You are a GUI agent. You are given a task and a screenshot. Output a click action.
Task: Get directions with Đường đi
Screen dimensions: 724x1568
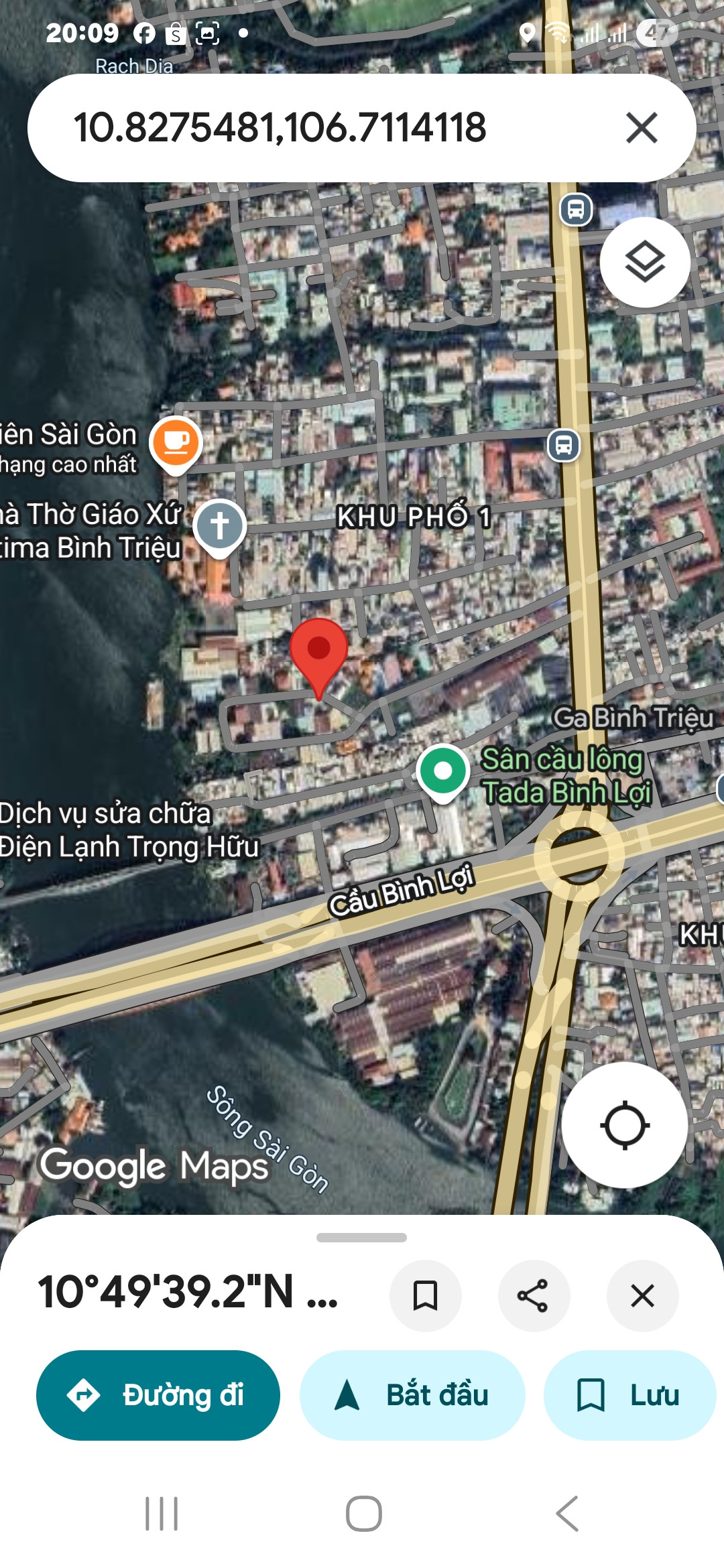coord(158,1395)
